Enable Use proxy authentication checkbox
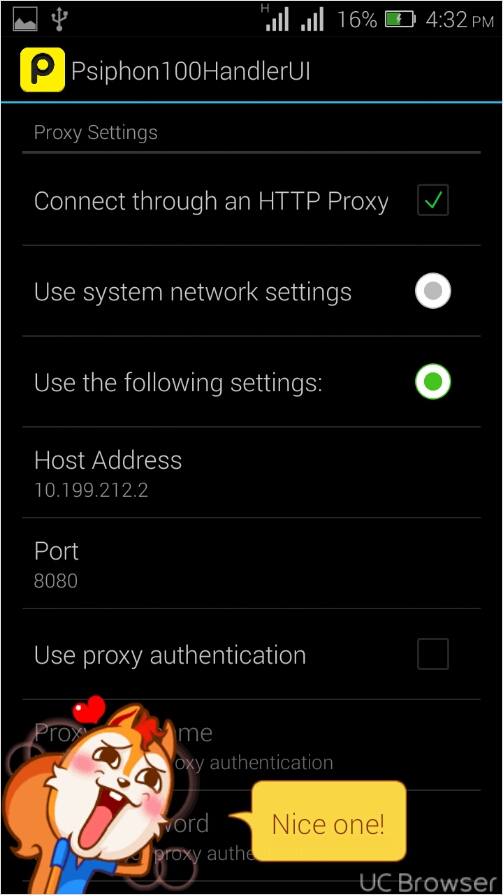 pyautogui.click(x=433, y=654)
